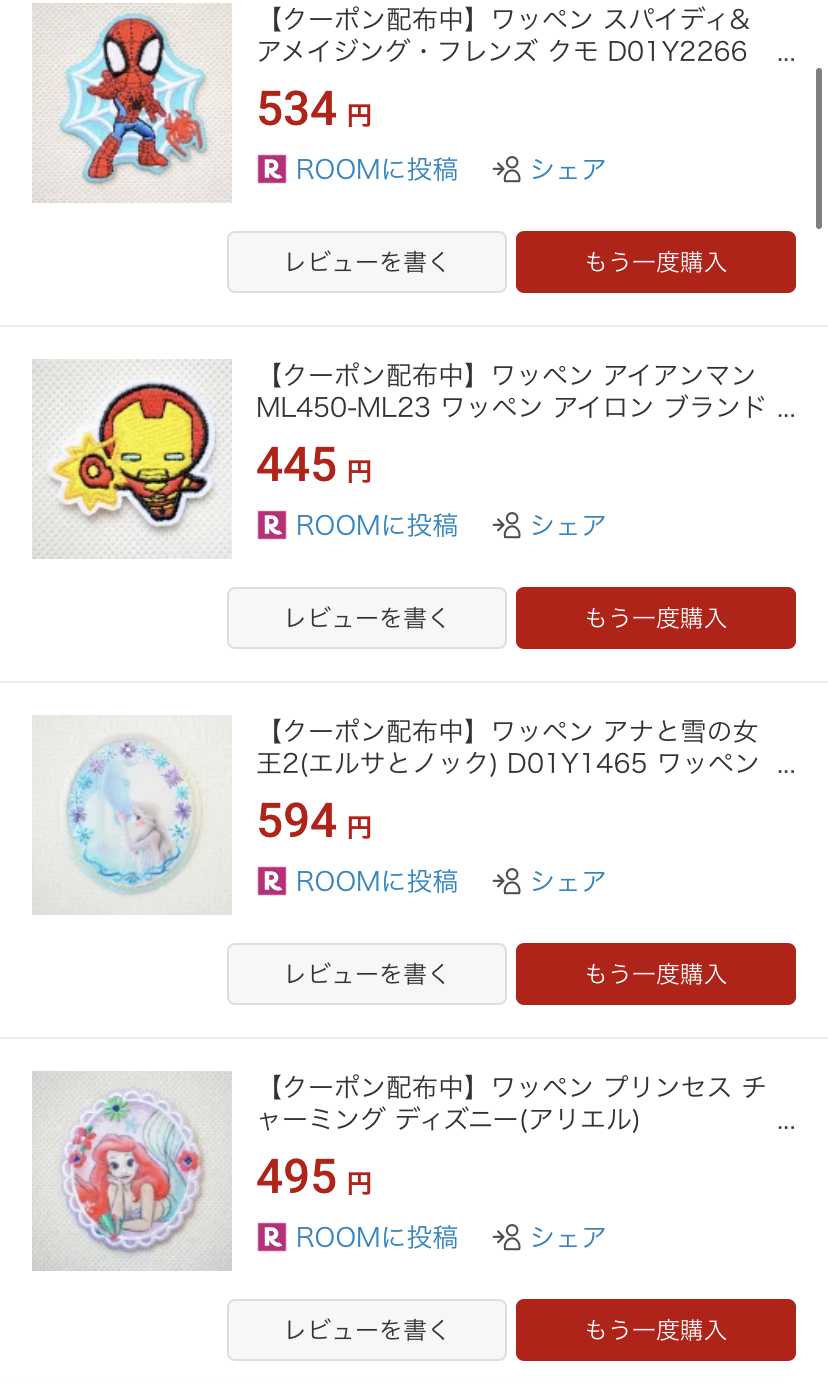Open the Frozen 2 Elsa patch image
Viewport: 828px width, 1384px height.
pos(132,815)
